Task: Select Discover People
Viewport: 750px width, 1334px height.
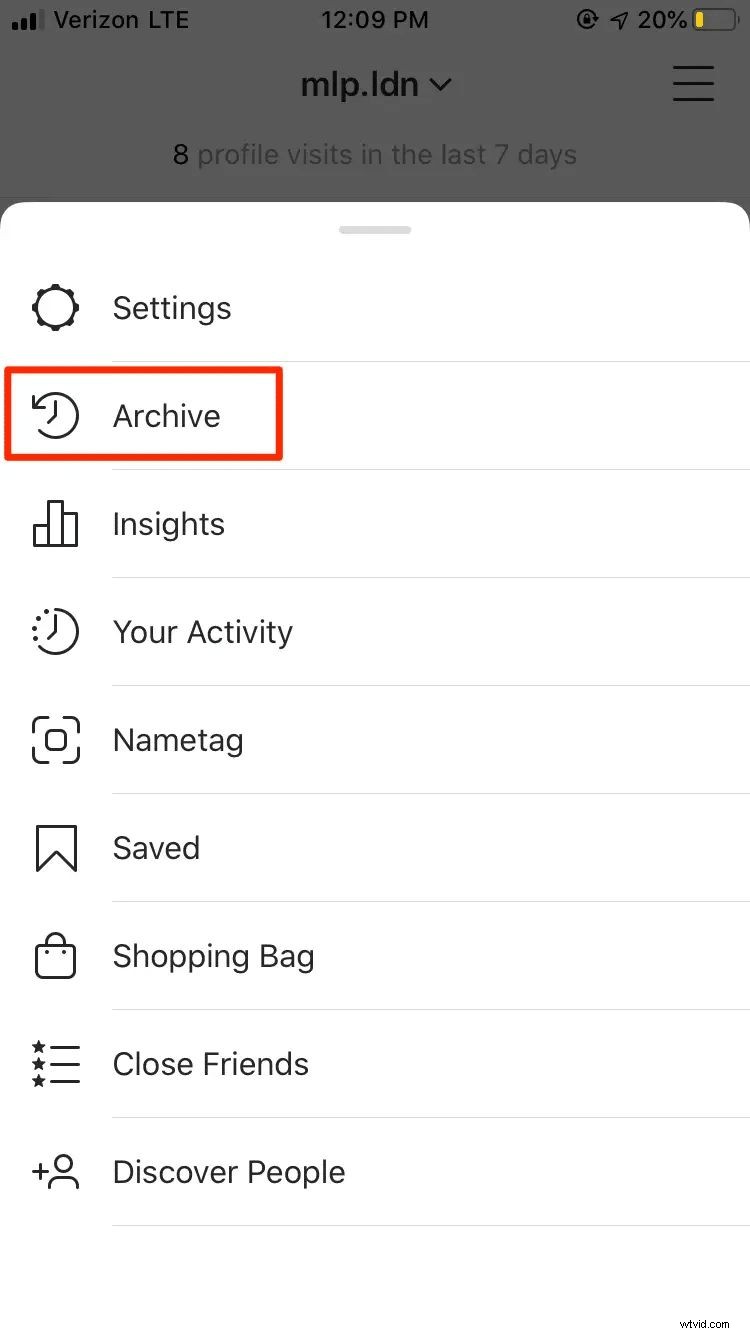Action: coord(375,1172)
